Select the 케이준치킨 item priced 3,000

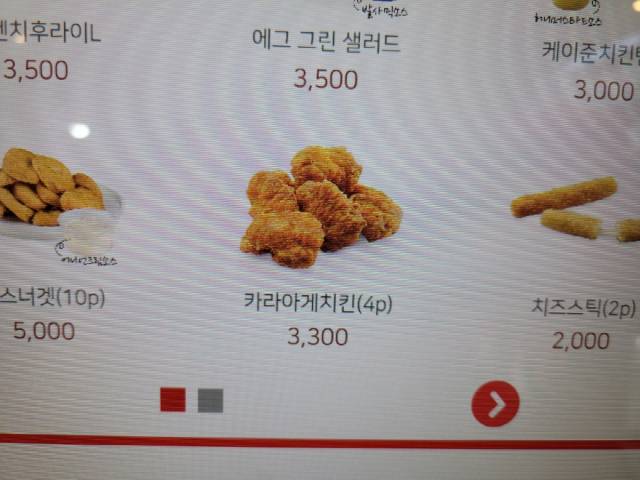[592, 50]
